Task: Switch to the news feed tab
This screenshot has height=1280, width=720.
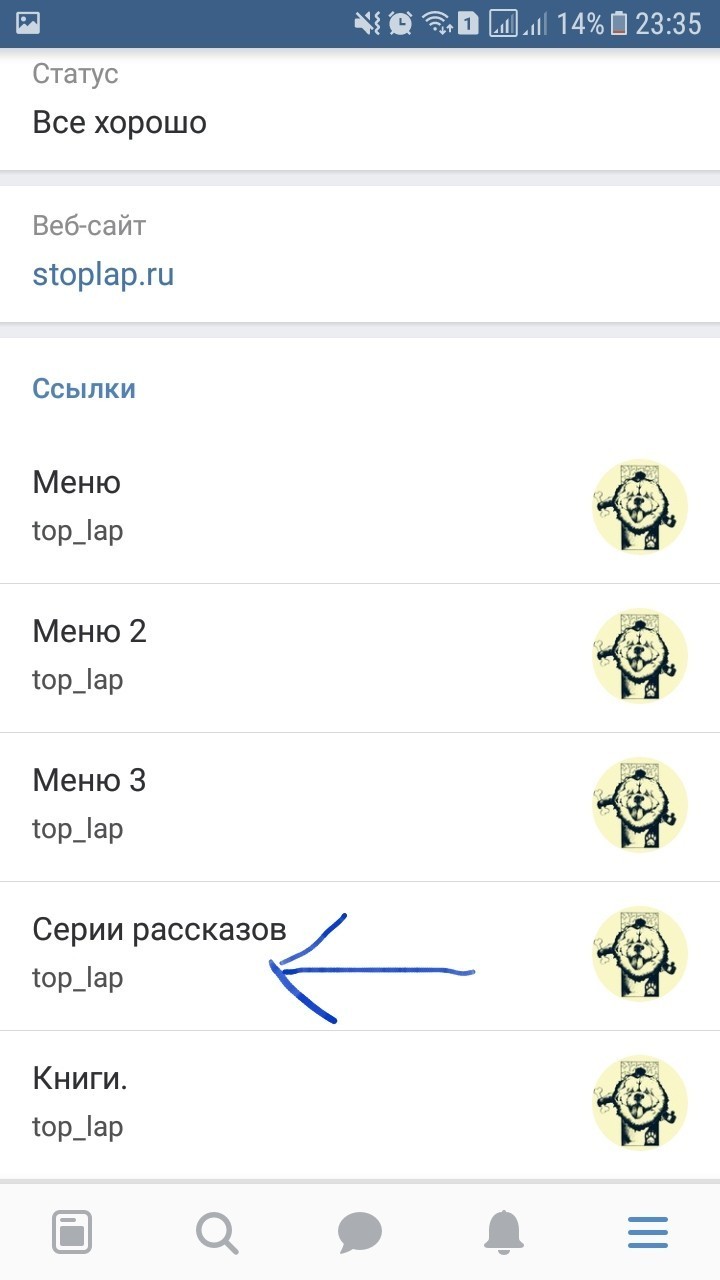Action: tap(72, 1232)
